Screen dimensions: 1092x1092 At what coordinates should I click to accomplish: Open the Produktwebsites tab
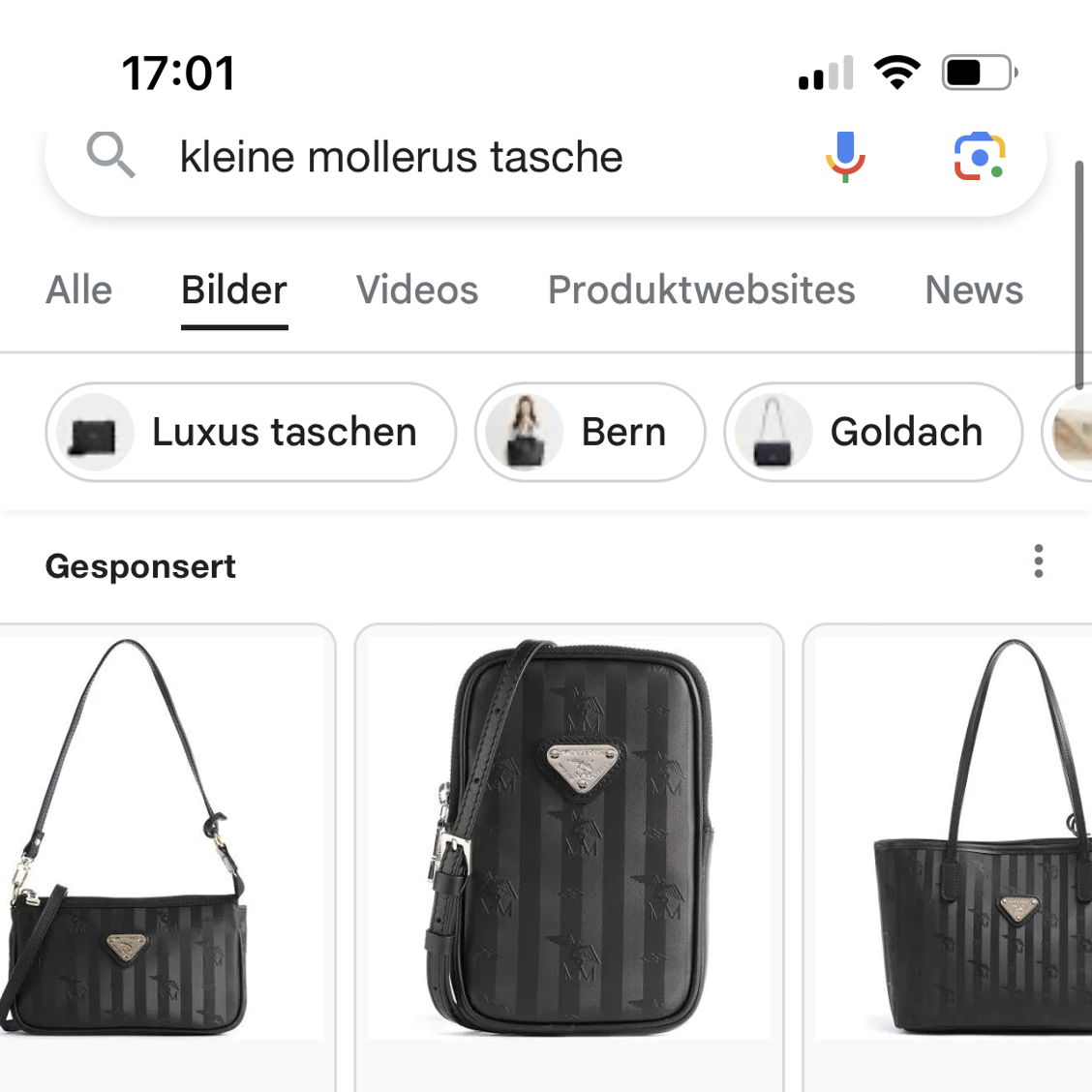click(701, 289)
